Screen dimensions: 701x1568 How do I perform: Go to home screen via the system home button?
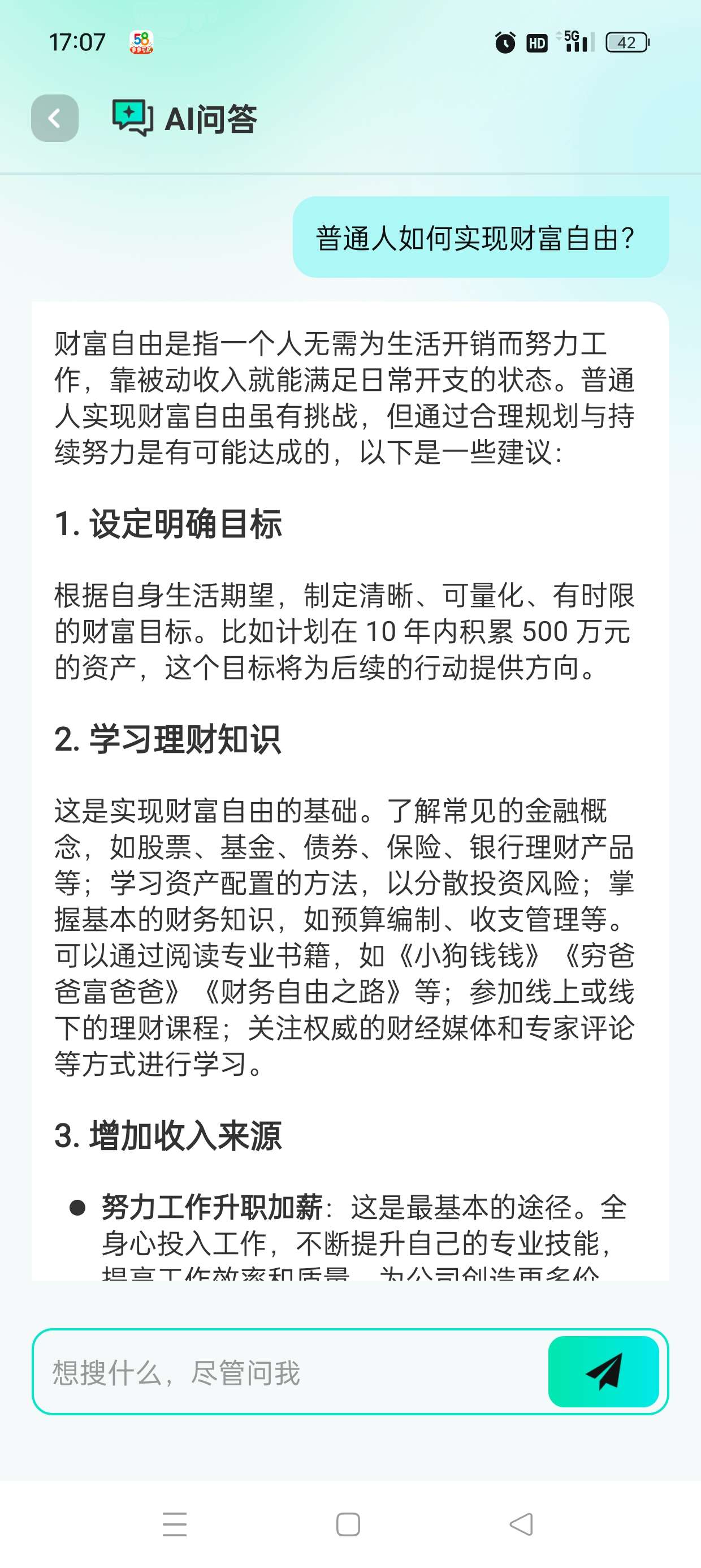click(348, 1524)
